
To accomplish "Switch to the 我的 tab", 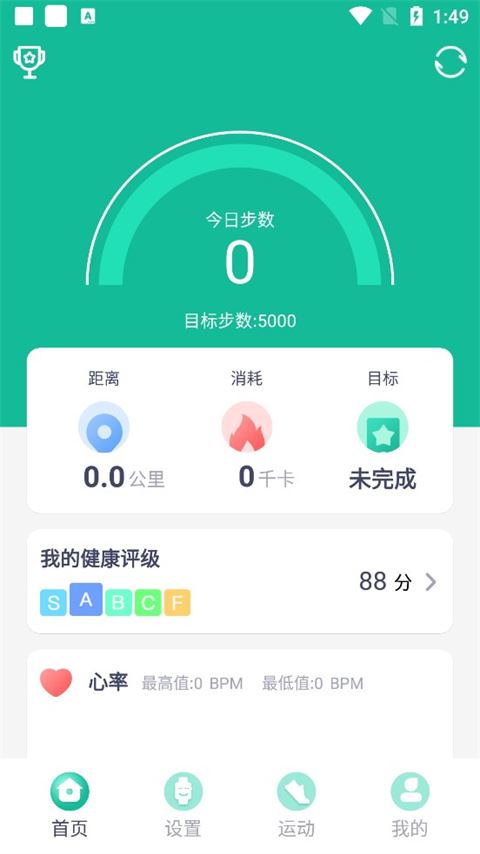I will pyautogui.click(x=410, y=806).
